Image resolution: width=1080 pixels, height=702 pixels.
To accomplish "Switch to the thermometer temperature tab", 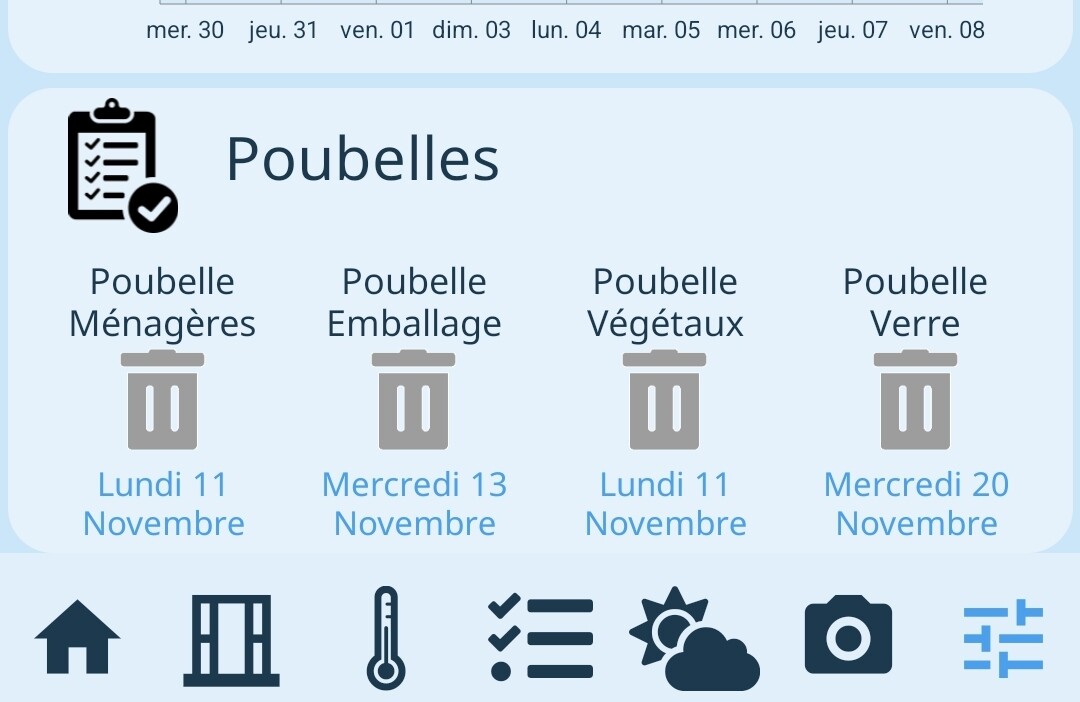I will point(385,638).
